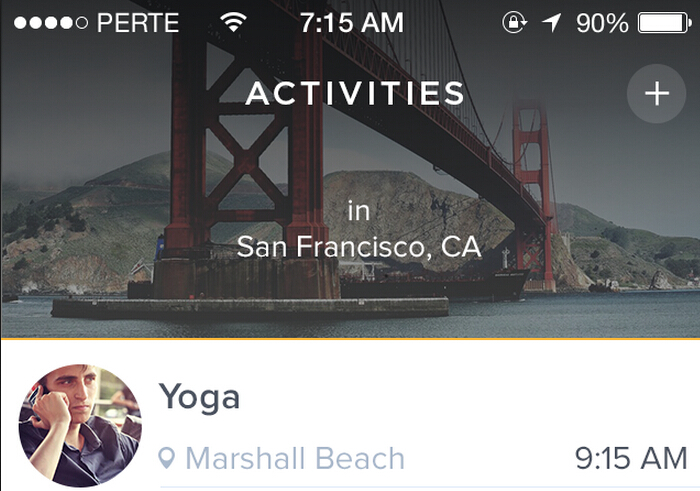700x491 pixels.
Task: View the profile photo beside Yoga
Action: 80,425
